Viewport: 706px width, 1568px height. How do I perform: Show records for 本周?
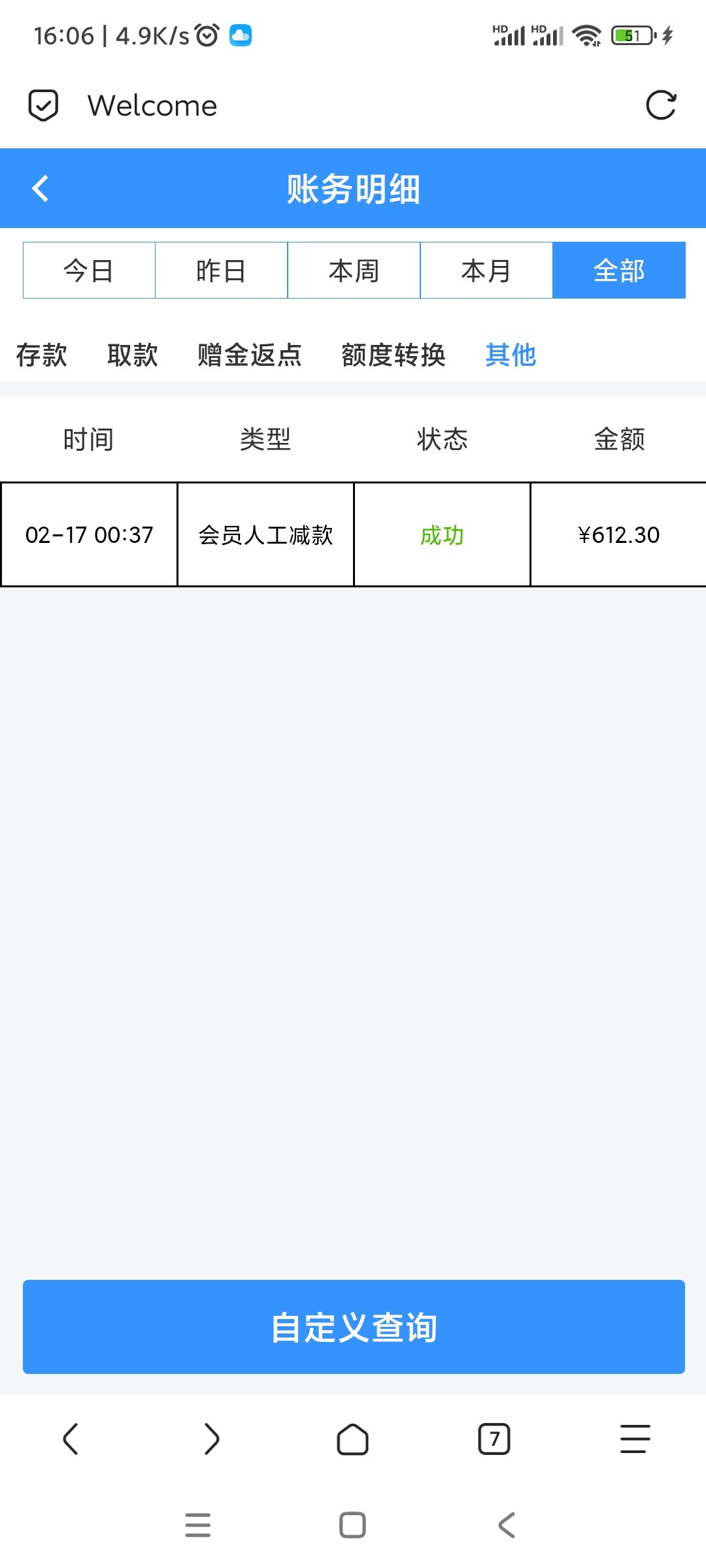(354, 270)
